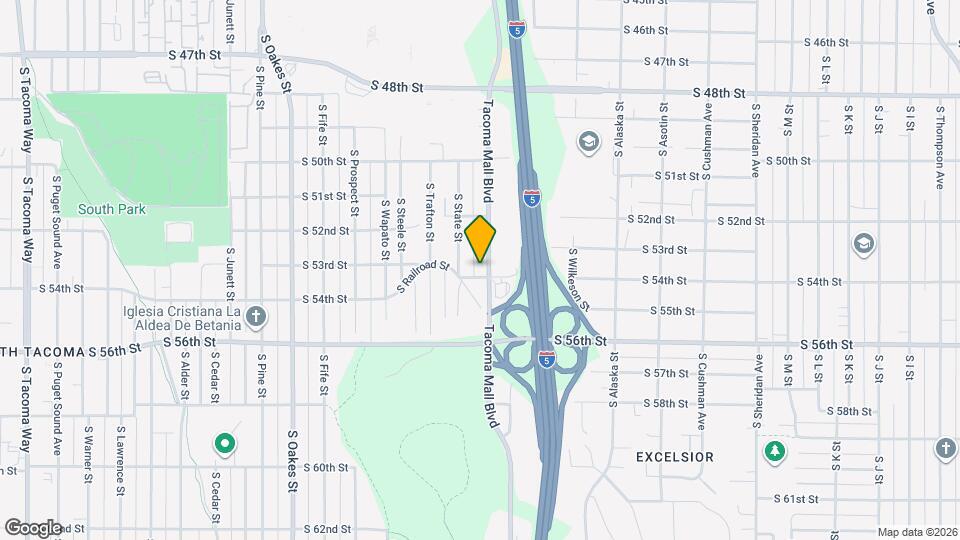Open the green pin beside S Cedar St
960x540 pixels.
[225, 444]
